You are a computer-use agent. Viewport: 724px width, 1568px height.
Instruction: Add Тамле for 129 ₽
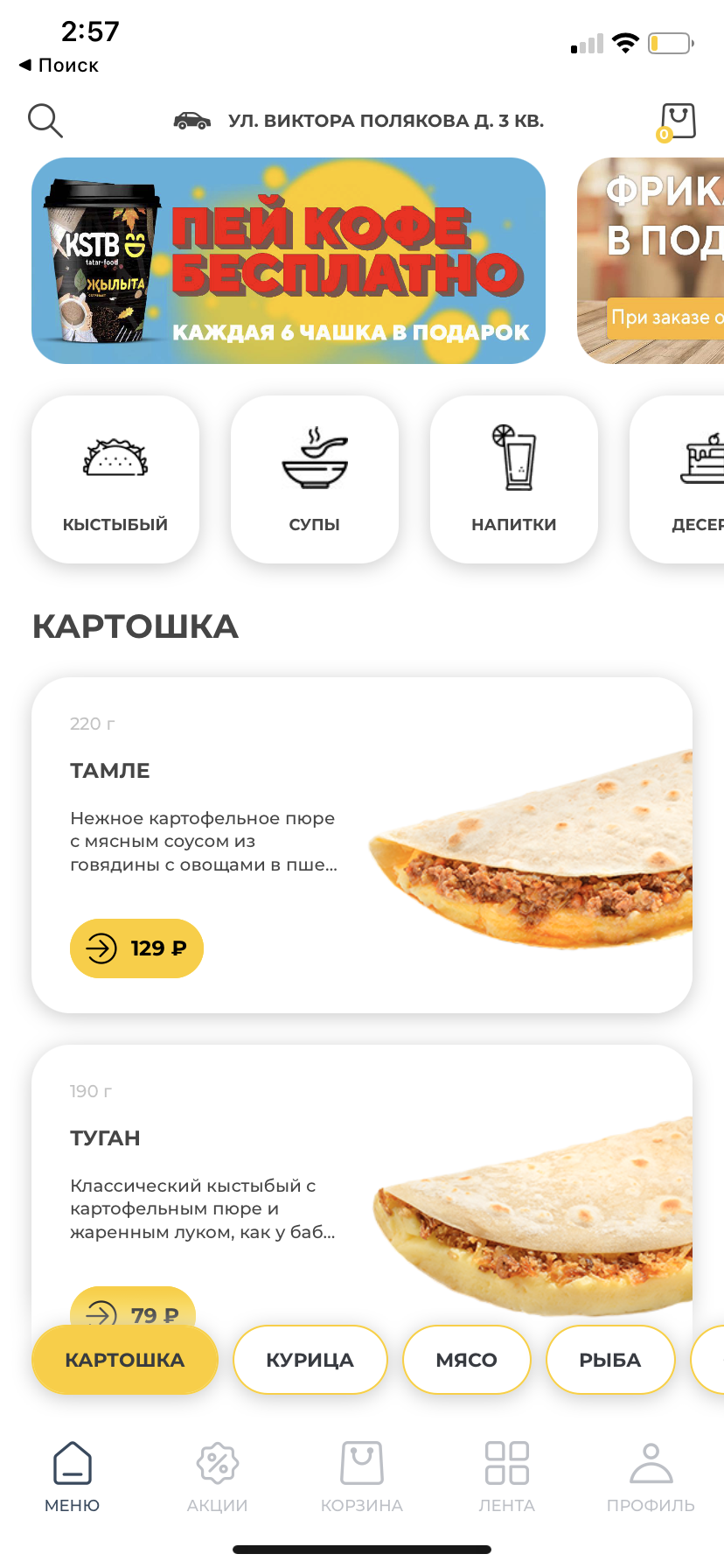[136, 948]
